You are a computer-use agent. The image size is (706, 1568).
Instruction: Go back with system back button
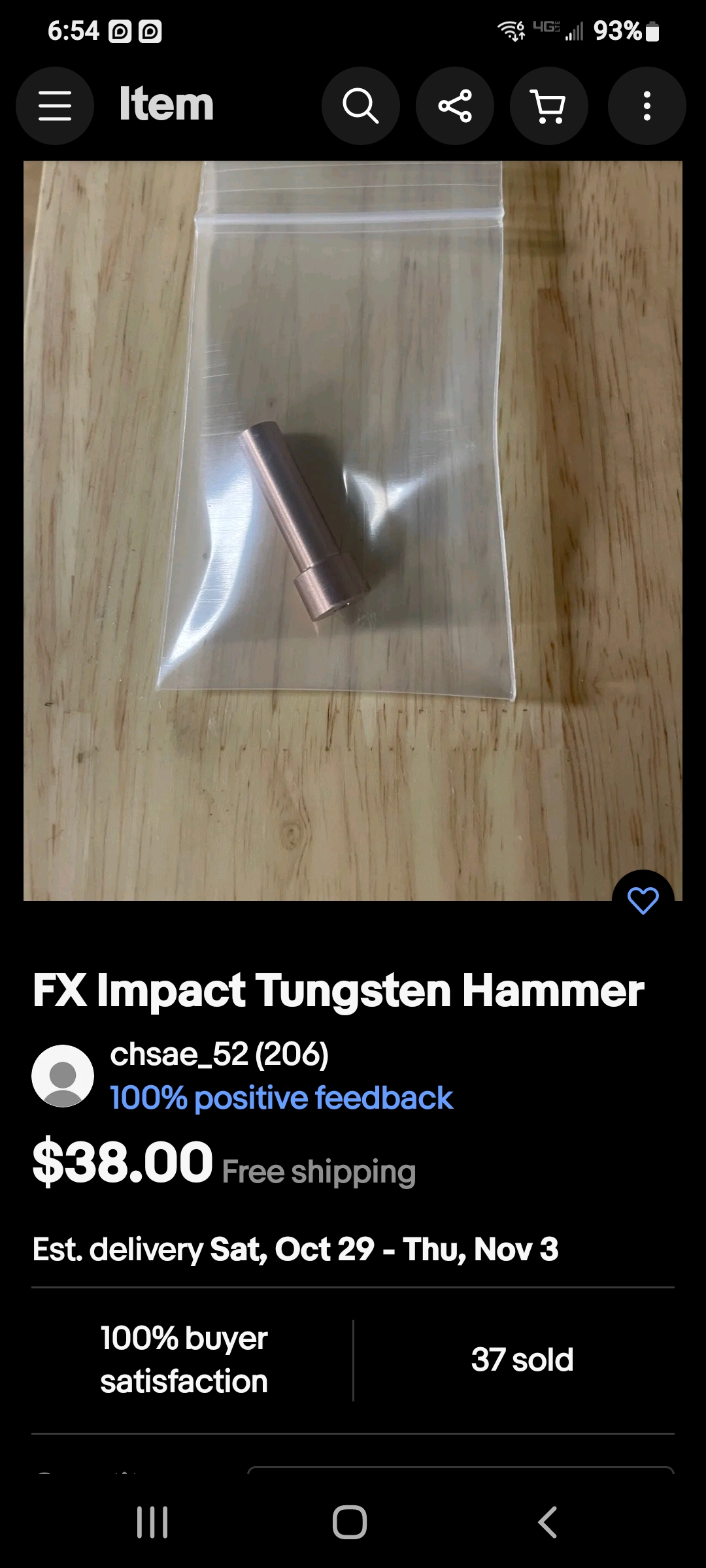pyautogui.click(x=548, y=1522)
